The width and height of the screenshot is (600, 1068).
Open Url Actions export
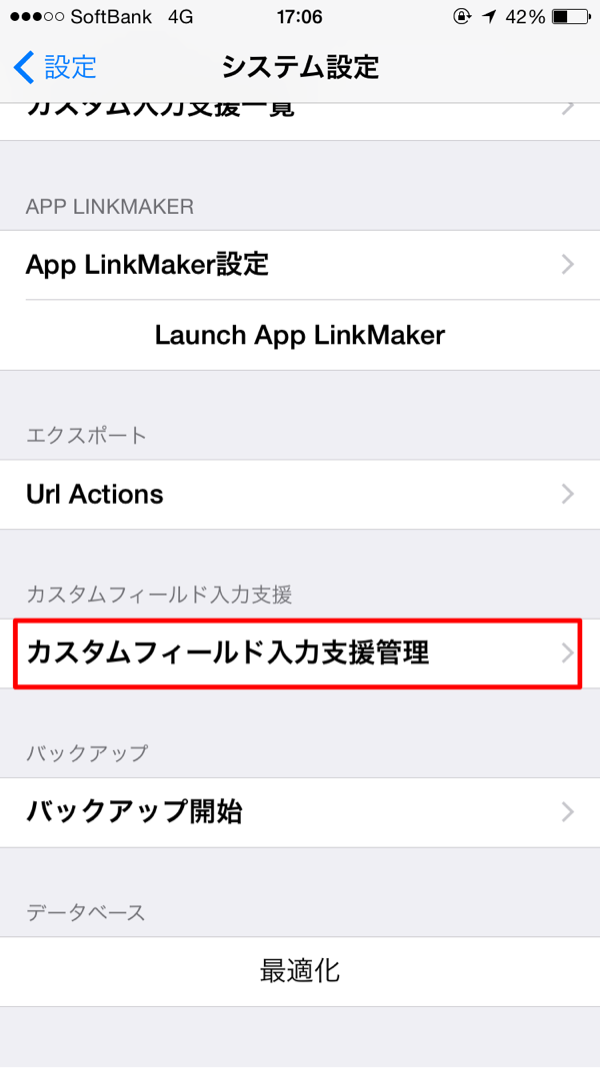point(300,494)
